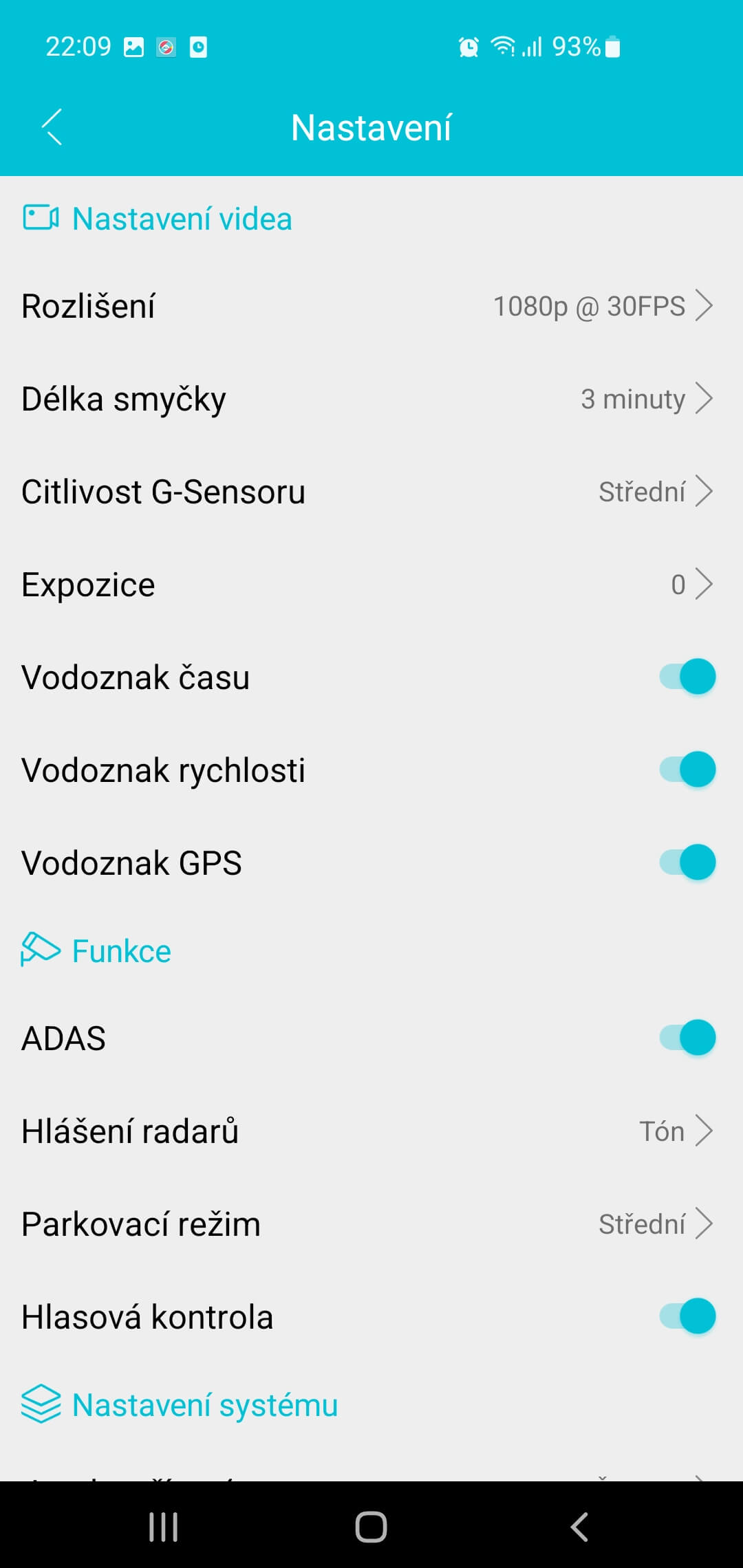Adjust the Expozice value
This screenshot has width=743, height=1568.
point(371,585)
